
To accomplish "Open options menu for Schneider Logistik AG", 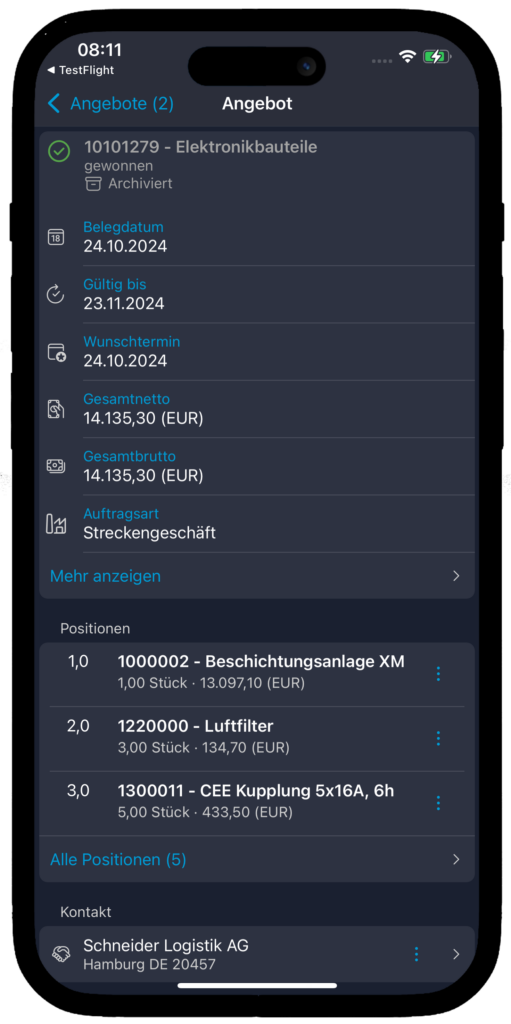I will click(x=416, y=954).
